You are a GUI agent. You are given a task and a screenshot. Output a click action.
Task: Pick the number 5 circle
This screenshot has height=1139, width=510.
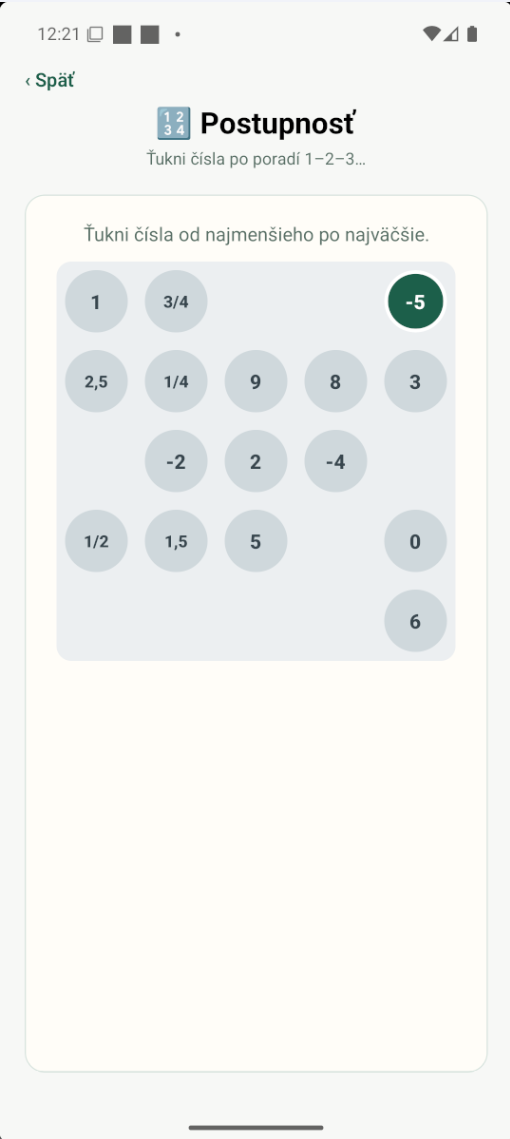[x=256, y=541]
